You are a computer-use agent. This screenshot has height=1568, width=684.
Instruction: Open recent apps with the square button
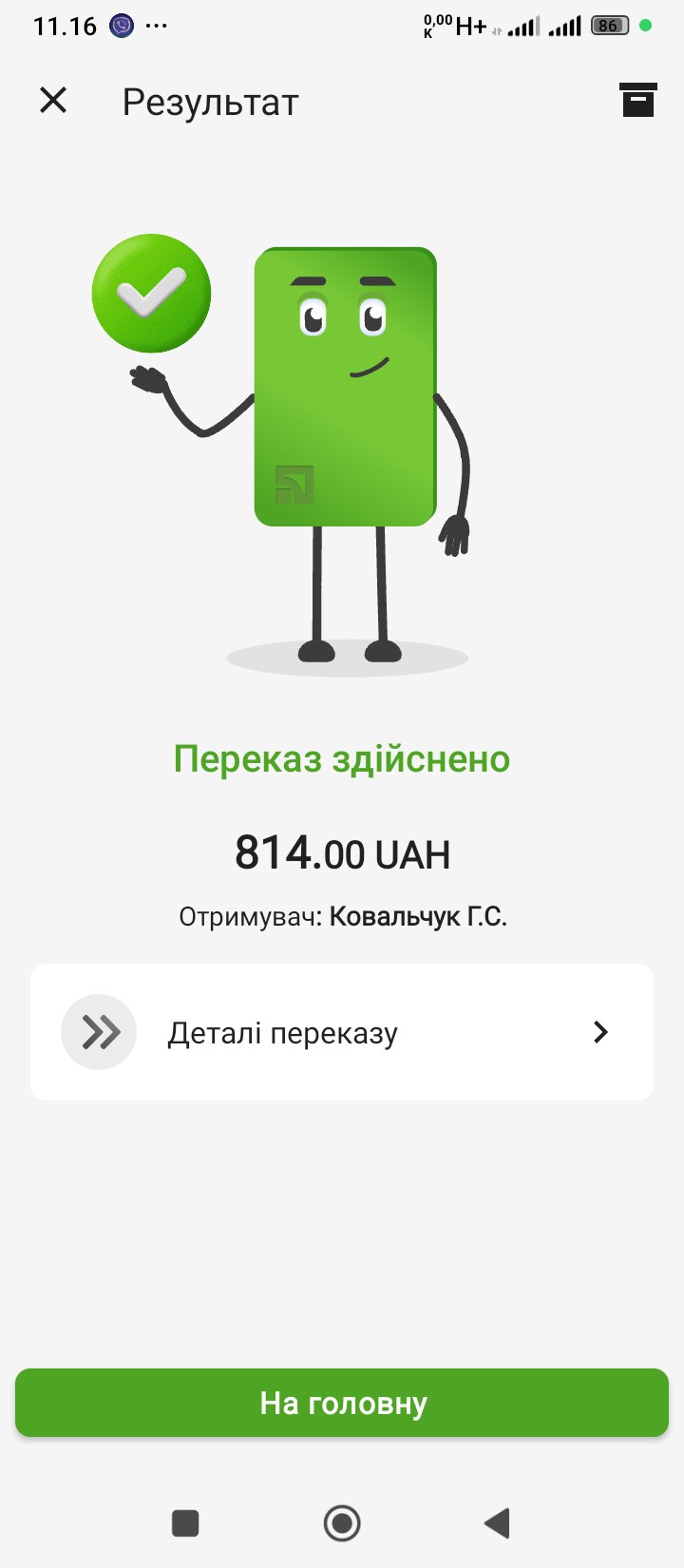click(x=185, y=1522)
